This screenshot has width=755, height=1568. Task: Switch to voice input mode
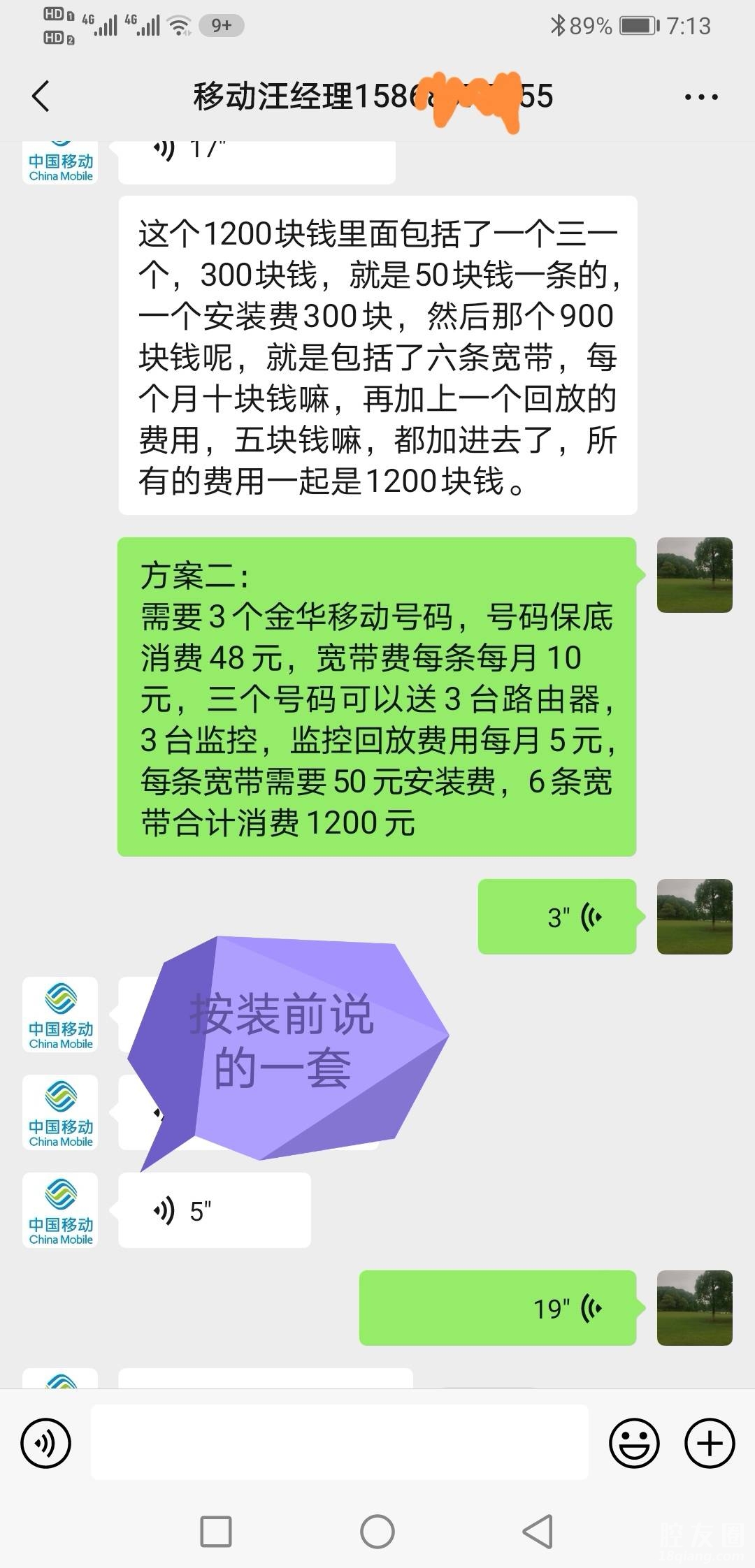click(x=46, y=1442)
